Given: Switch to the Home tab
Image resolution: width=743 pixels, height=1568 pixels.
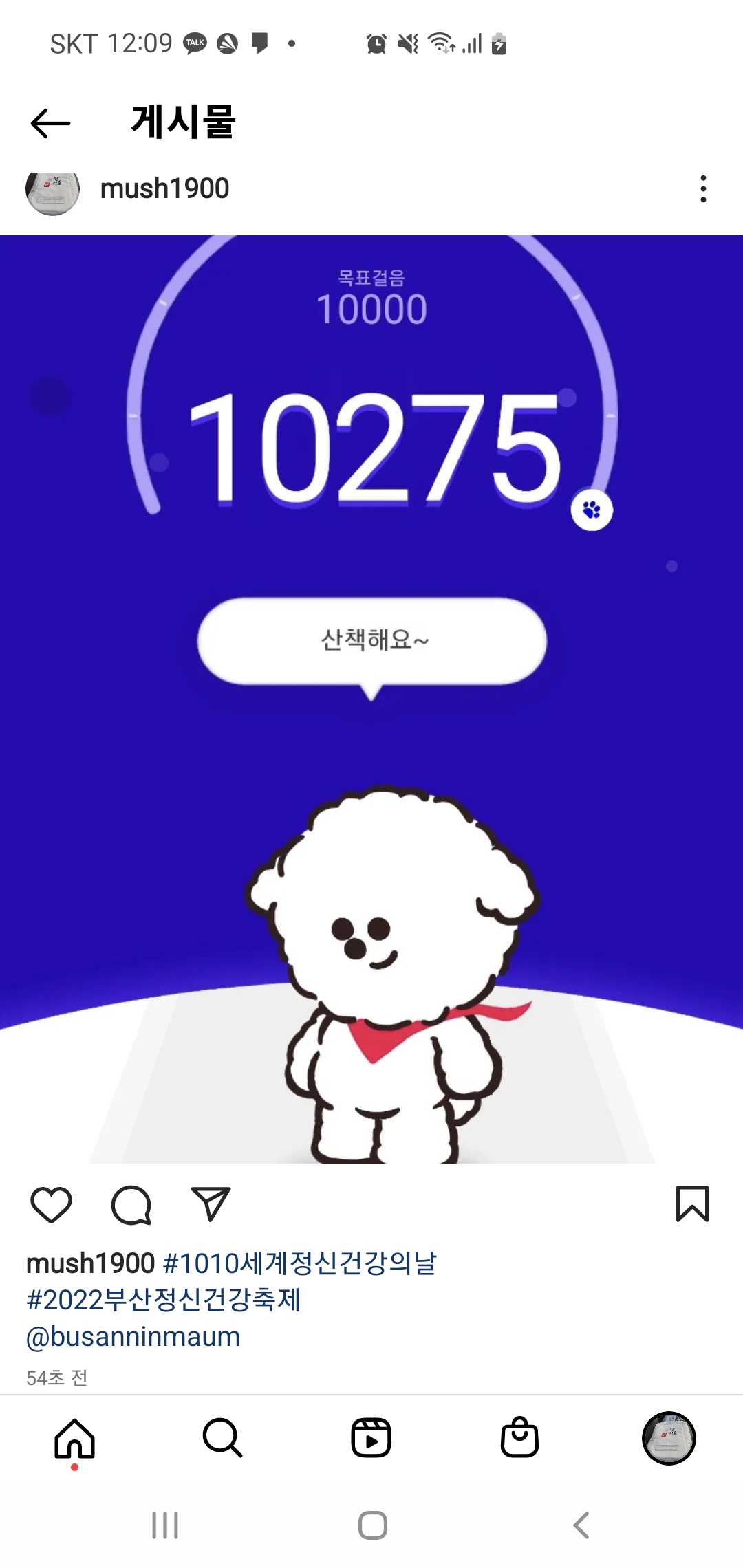Looking at the screenshot, I should [x=74, y=1439].
